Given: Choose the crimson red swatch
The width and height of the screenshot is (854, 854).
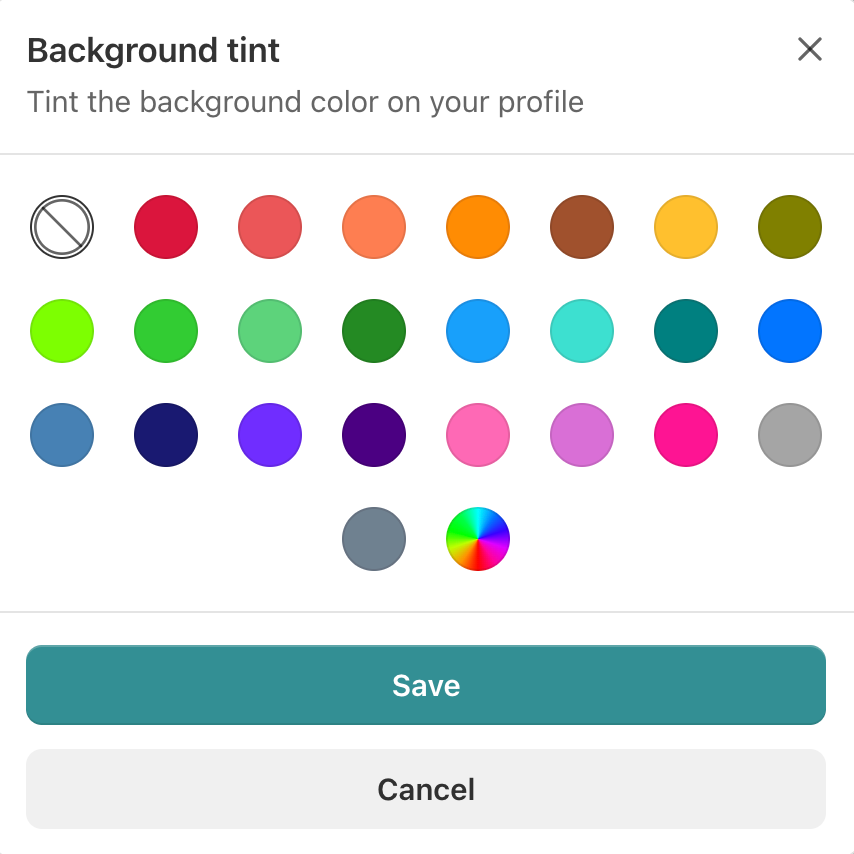Looking at the screenshot, I should coord(166,227).
